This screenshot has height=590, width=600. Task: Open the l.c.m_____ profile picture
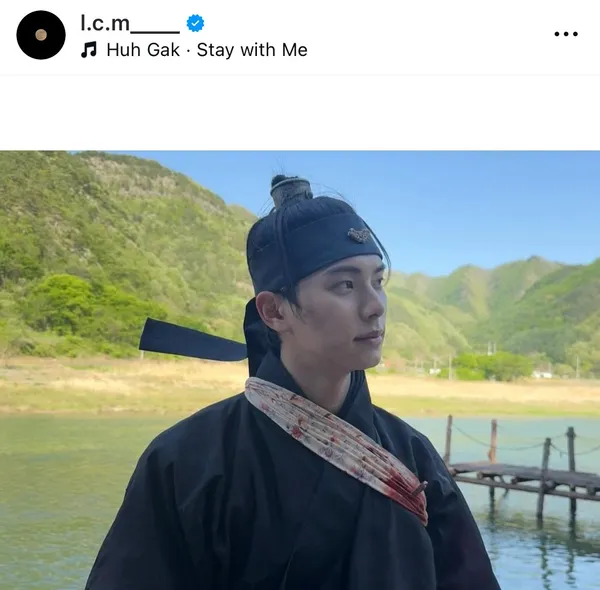(41, 35)
